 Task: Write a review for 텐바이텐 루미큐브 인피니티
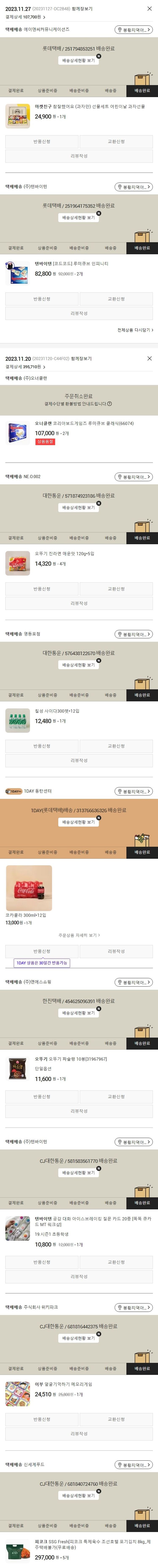79,313
